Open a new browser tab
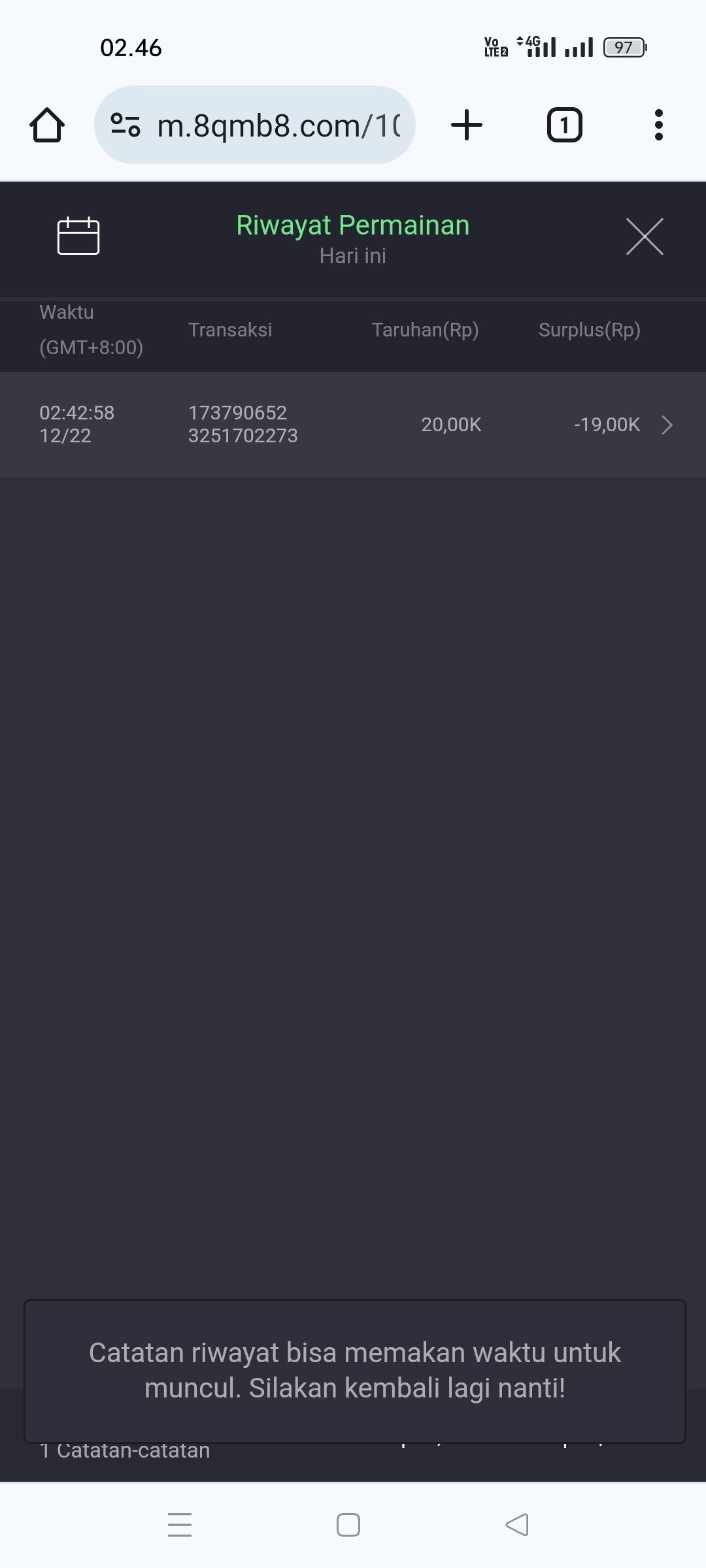The image size is (706, 1568). tap(467, 125)
